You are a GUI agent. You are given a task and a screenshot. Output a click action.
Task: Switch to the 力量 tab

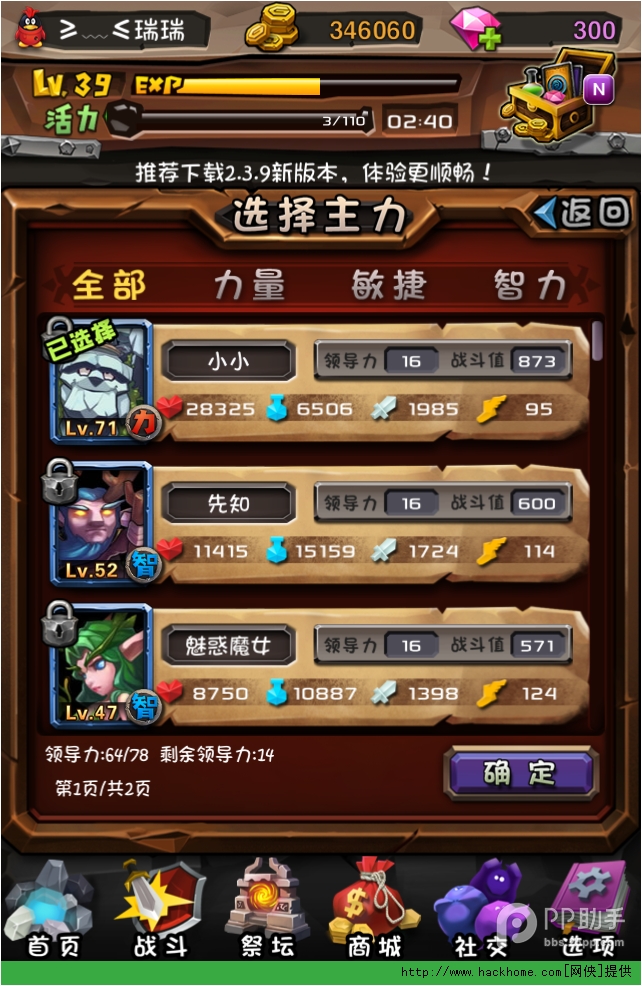click(x=249, y=286)
